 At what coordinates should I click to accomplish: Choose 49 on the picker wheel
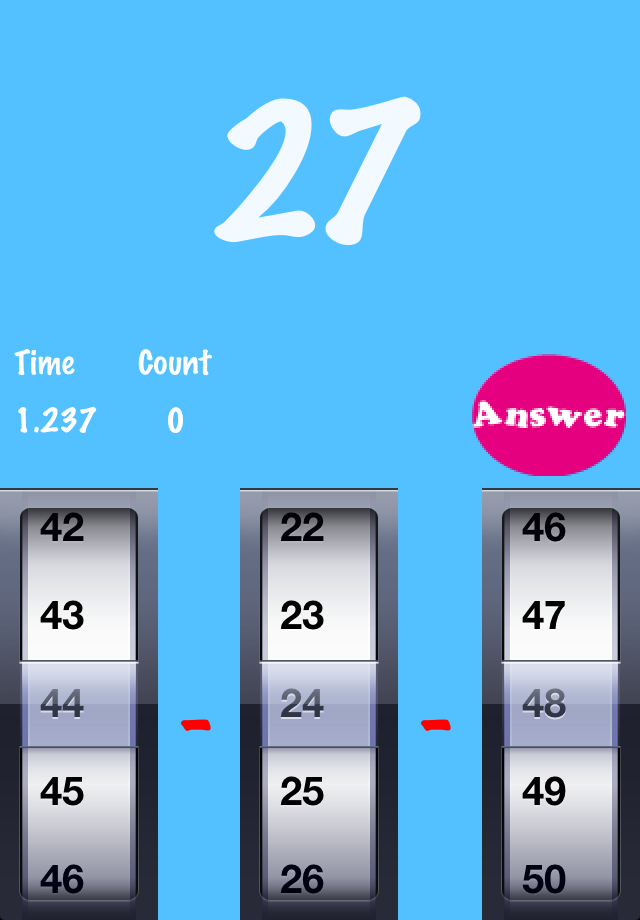coord(544,792)
